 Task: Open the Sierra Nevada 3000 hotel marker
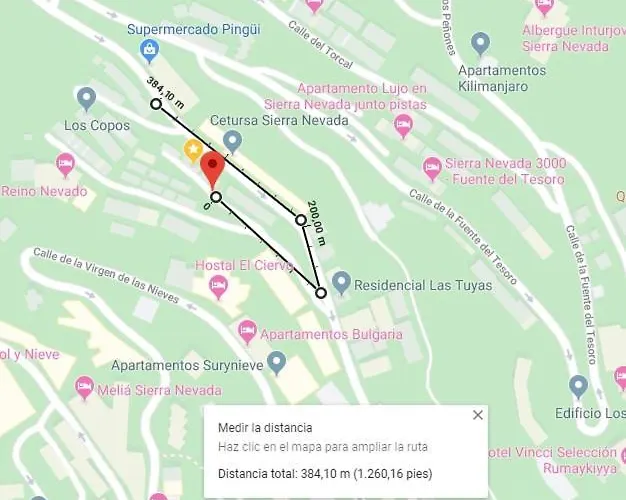point(432,166)
